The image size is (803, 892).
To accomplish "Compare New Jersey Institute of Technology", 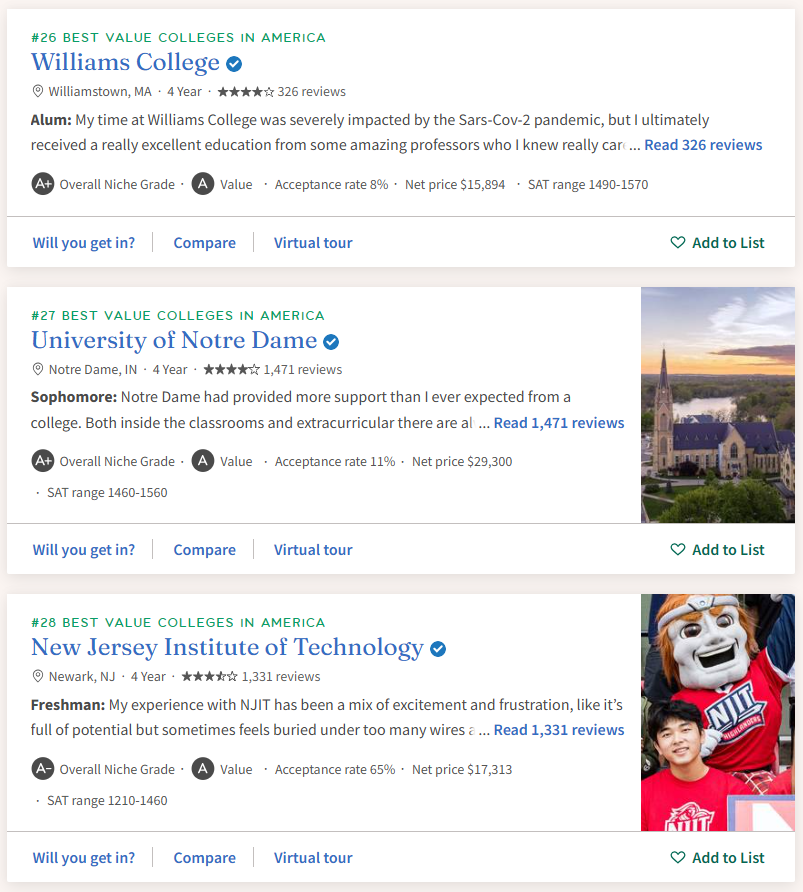I will point(204,858).
